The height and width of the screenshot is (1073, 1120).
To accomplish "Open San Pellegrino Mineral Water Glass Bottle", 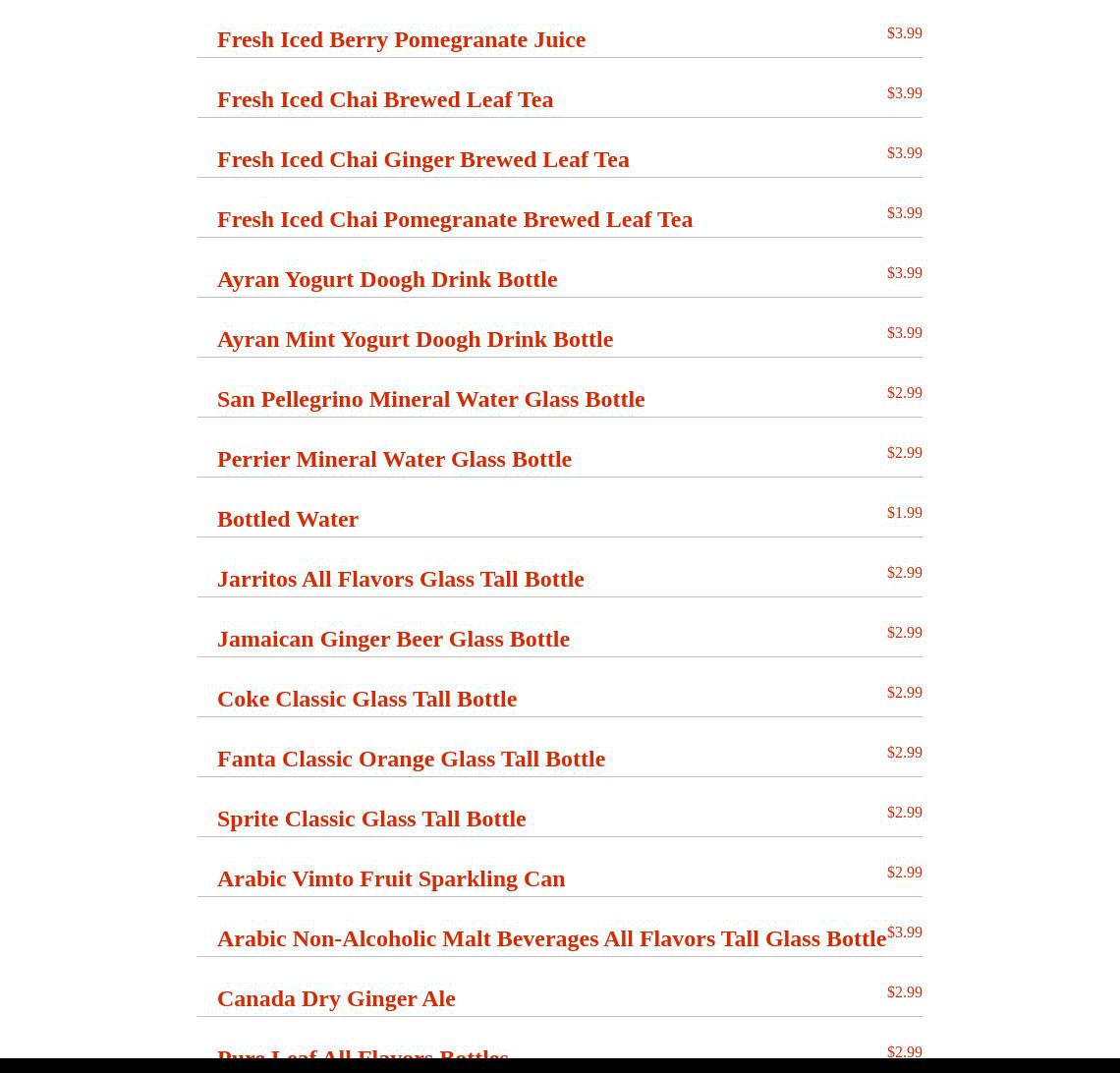I will tap(430, 400).
